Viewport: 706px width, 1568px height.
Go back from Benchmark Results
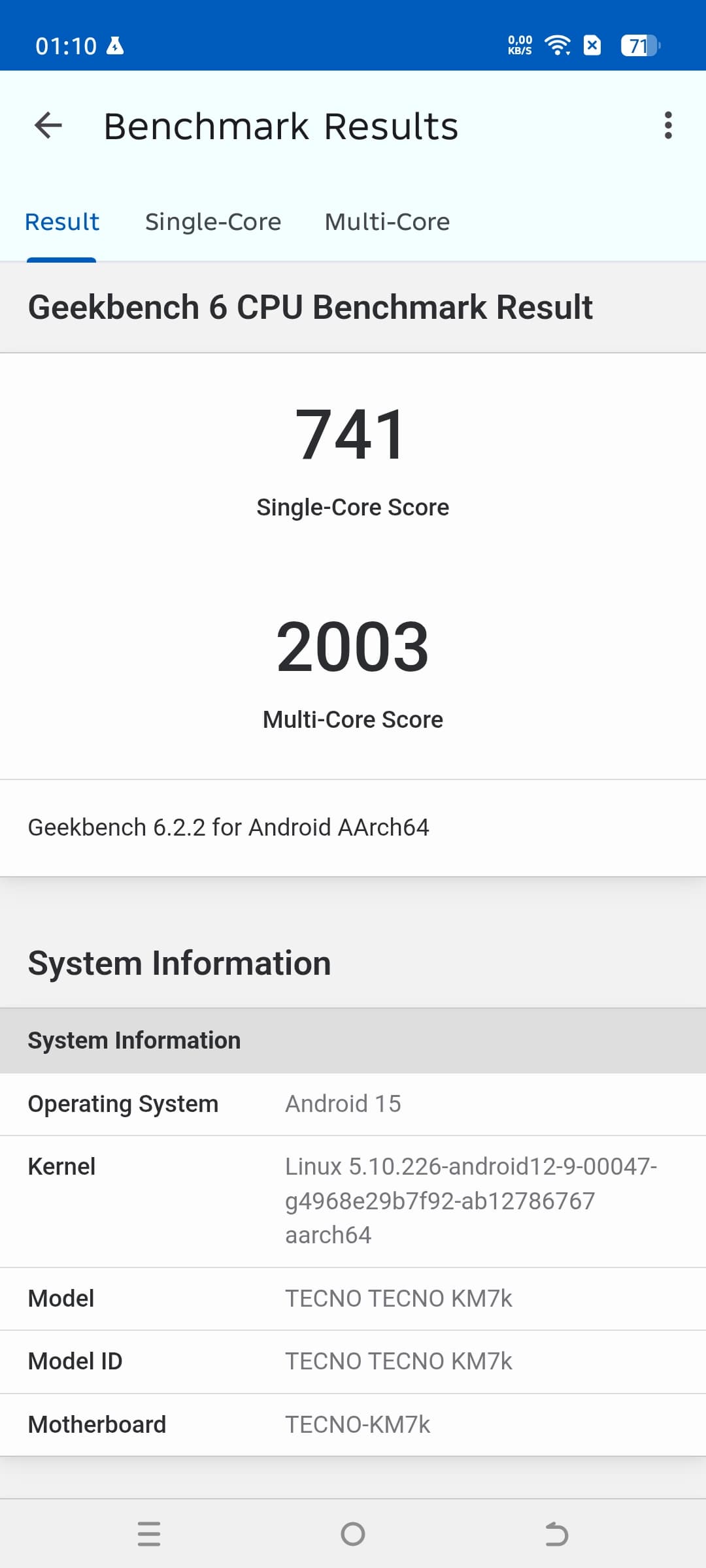(48, 125)
